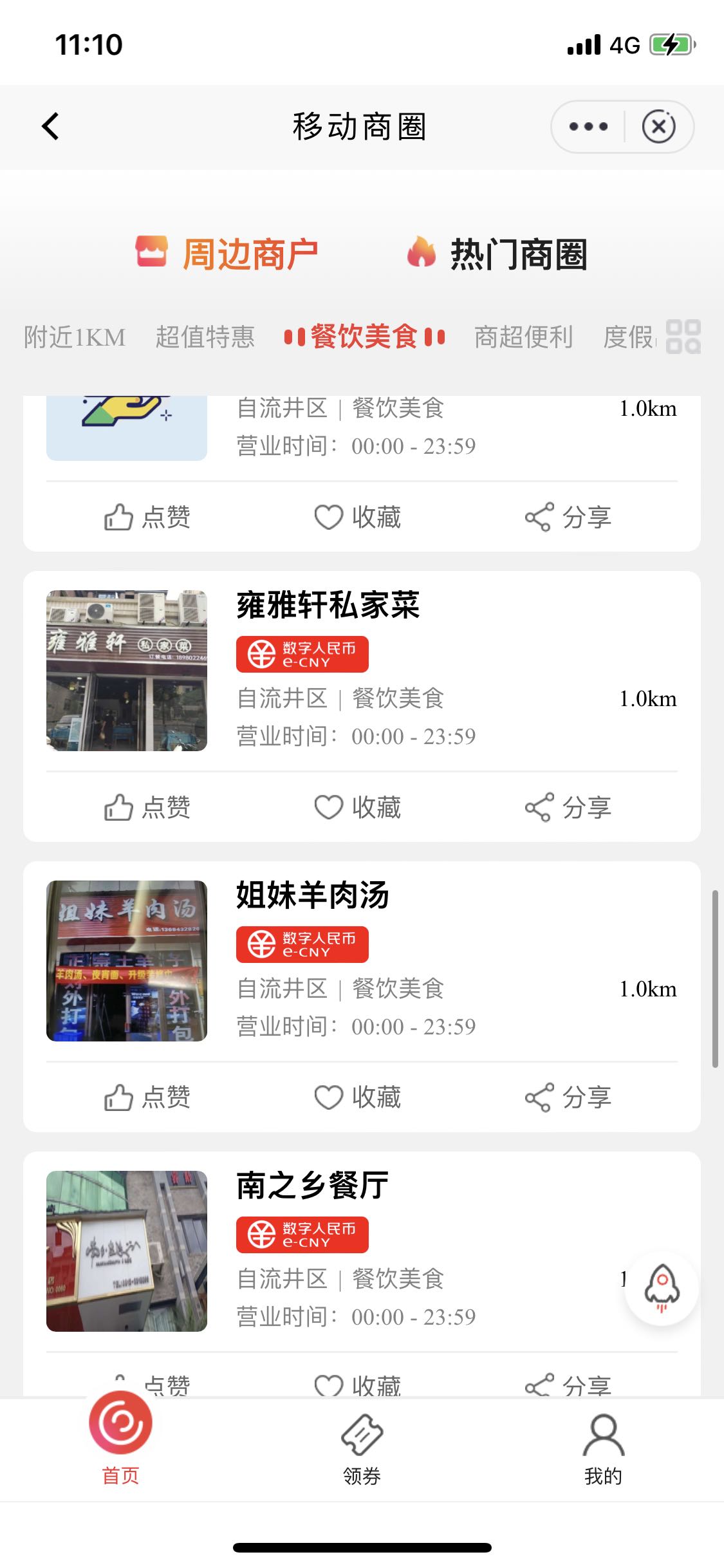
Task: Open 雍雅轩私家菜 merchant card
Action: click(x=362, y=671)
